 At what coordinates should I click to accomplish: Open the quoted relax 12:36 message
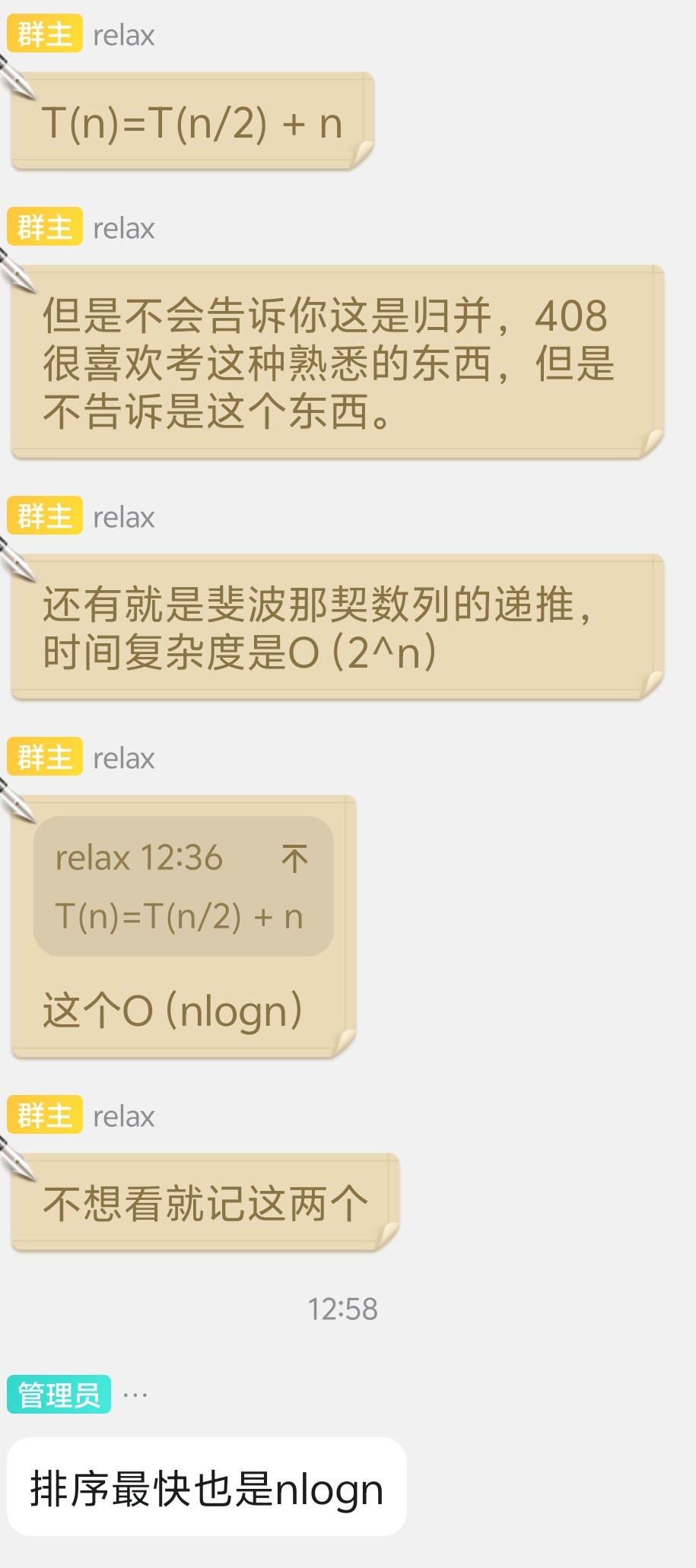pos(183,886)
